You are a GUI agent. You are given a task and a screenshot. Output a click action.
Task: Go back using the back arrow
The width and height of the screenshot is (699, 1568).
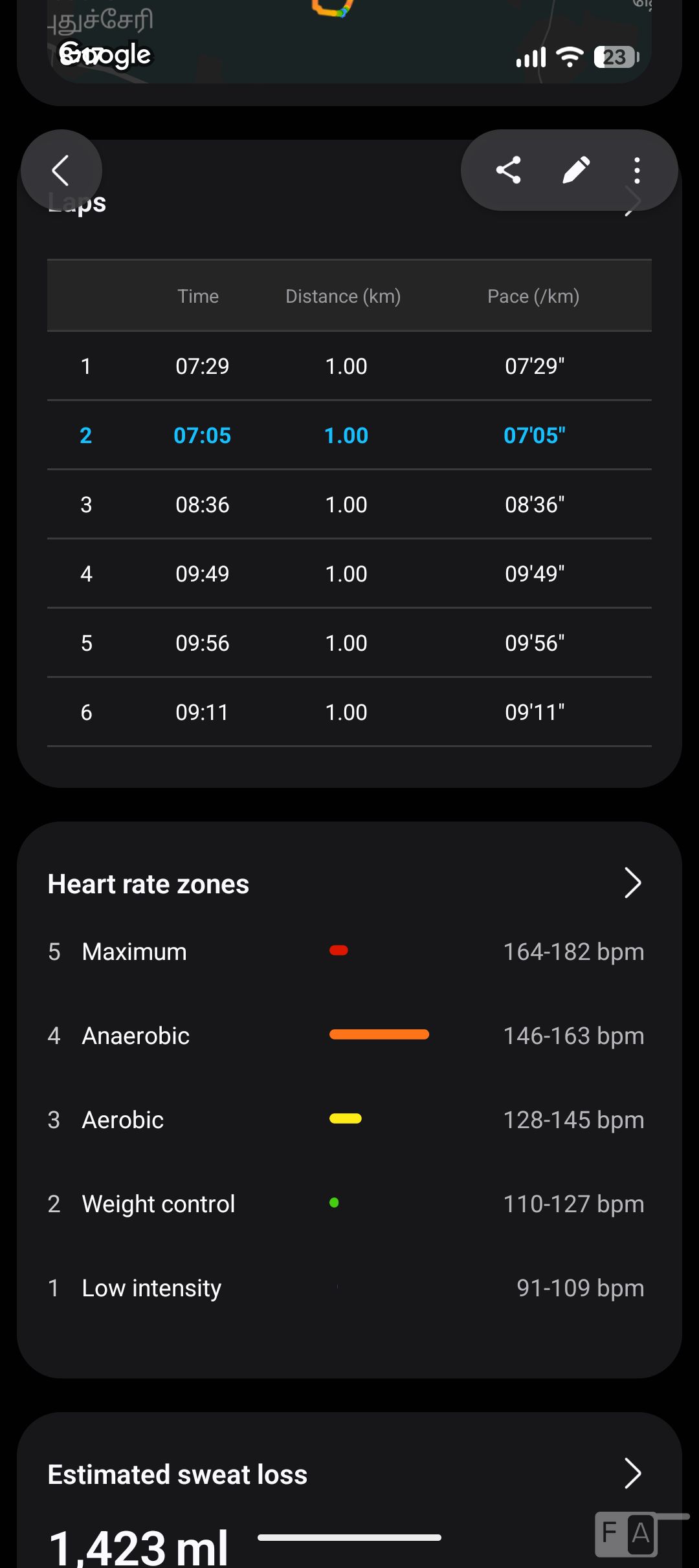click(x=61, y=171)
